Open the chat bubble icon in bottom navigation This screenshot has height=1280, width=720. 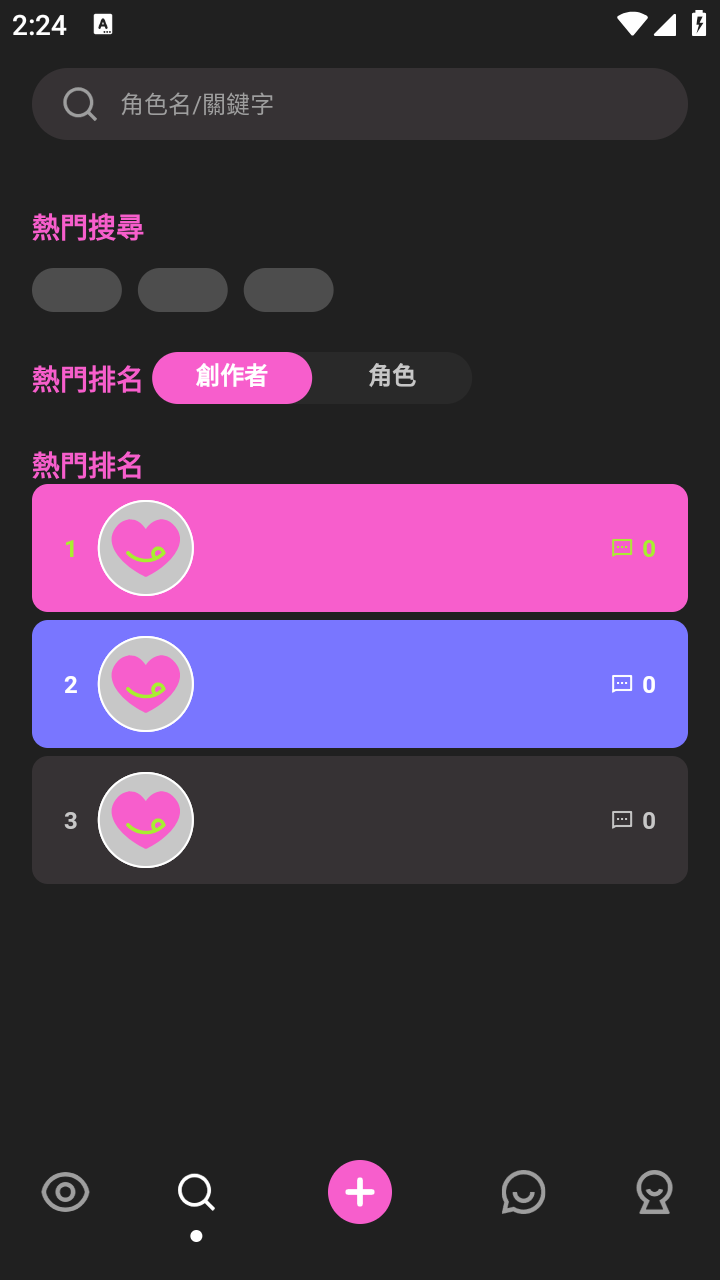(523, 1191)
